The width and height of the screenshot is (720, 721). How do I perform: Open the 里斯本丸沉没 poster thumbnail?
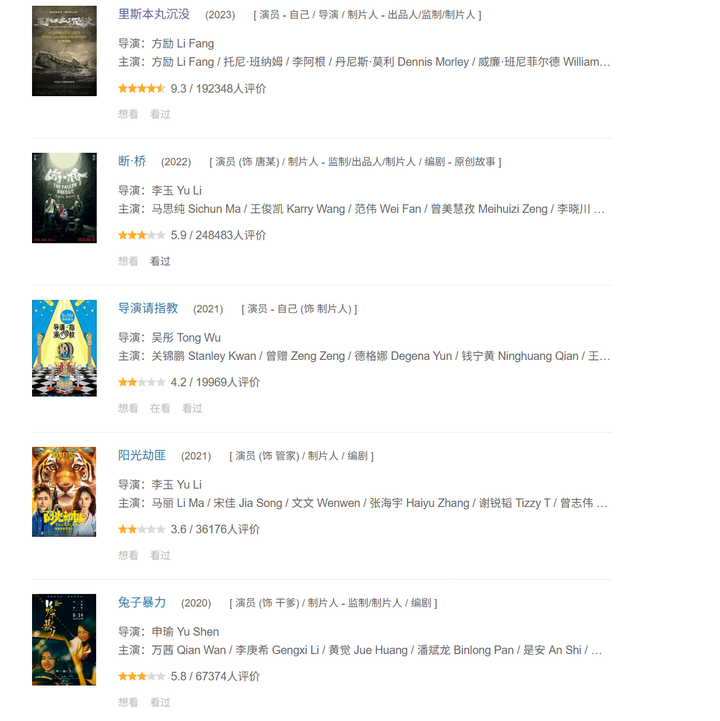coord(64,51)
